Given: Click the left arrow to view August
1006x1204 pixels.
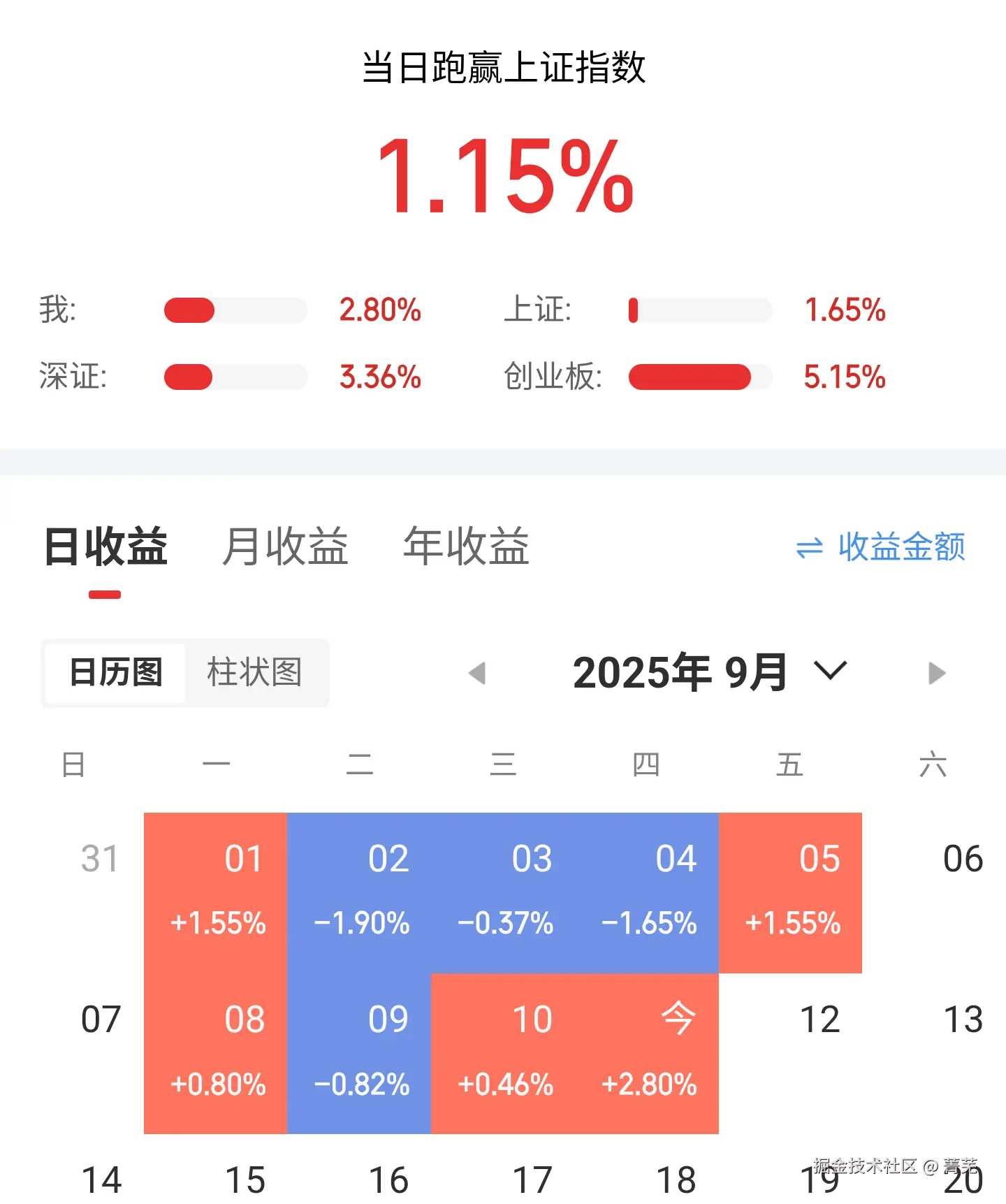Looking at the screenshot, I should tap(478, 672).
